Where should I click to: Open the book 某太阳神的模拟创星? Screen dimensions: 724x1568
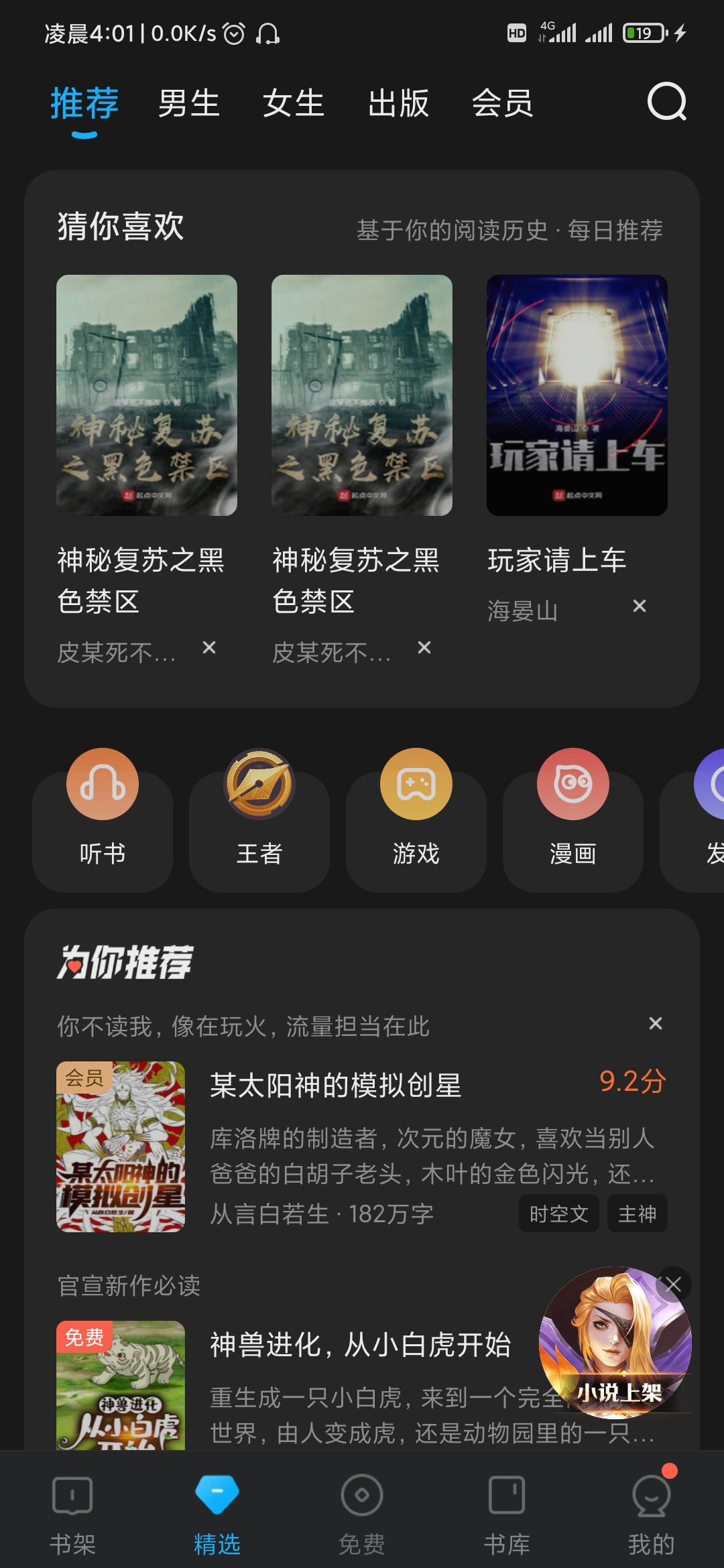336,1086
